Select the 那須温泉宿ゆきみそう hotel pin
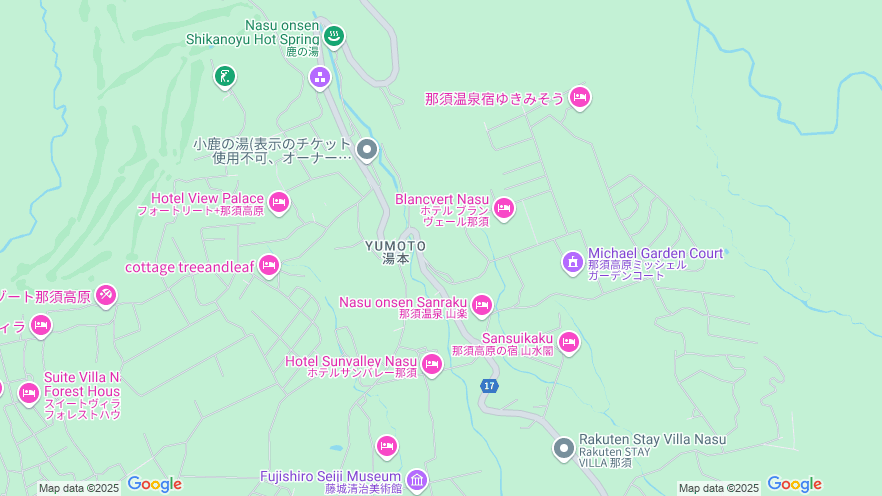This screenshot has width=882, height=496. point(579,97)
